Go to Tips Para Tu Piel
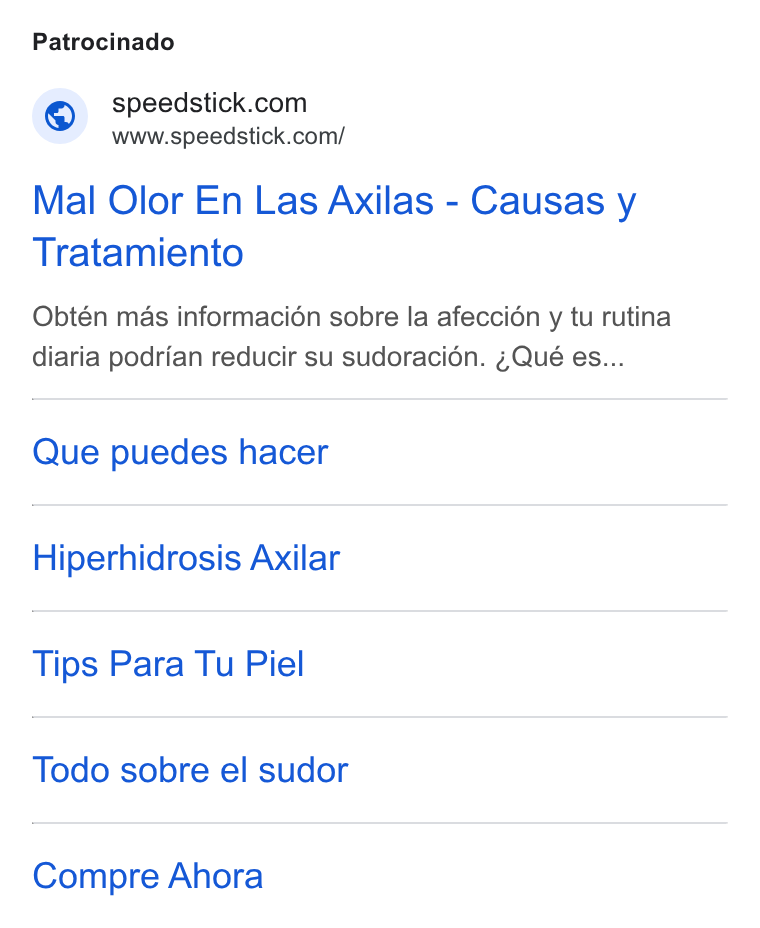The height and width of the screenshot is (928, 760). [x=168, y=664]
